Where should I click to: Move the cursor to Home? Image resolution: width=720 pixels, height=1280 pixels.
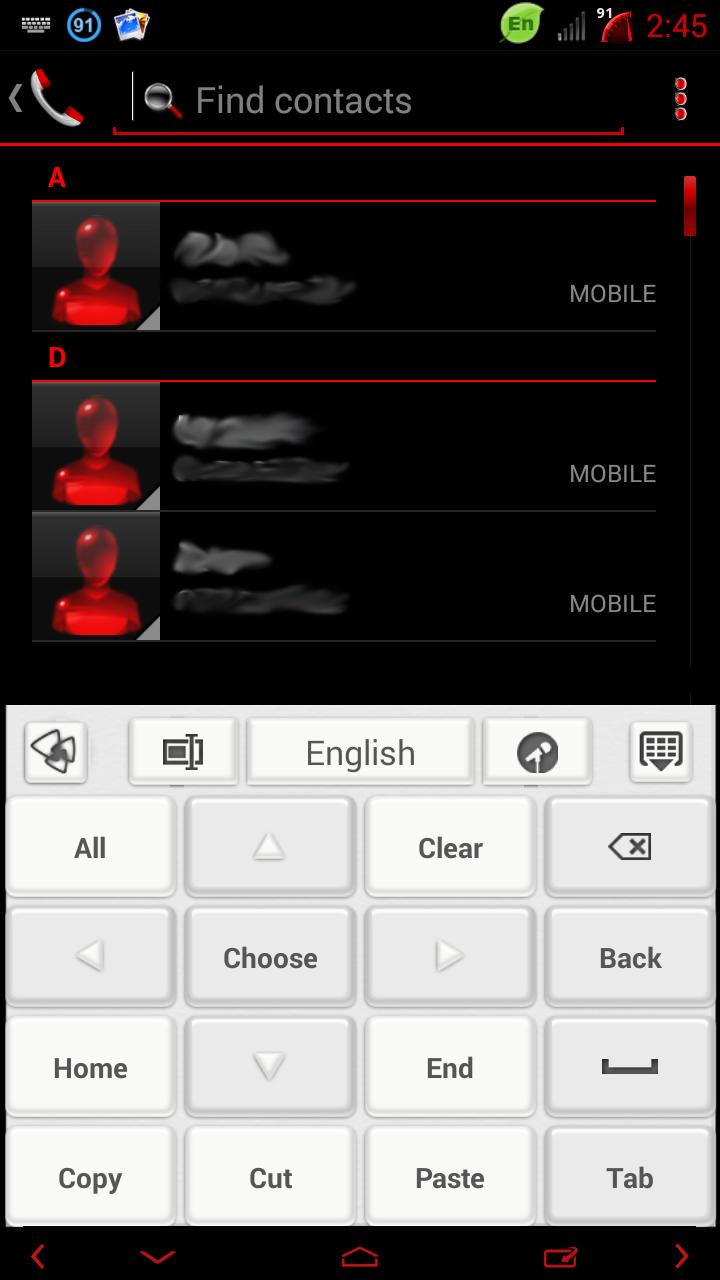point(90,1068)
